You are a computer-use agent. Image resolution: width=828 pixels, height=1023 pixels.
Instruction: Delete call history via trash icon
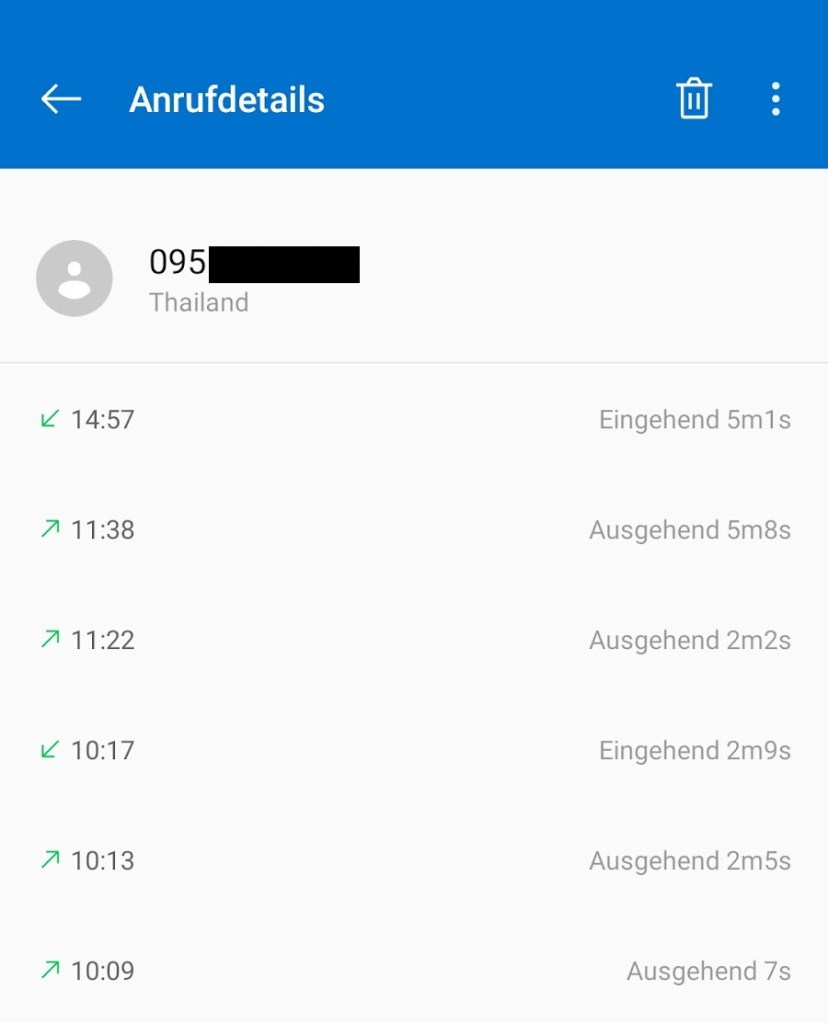click(x=693, y=99)
